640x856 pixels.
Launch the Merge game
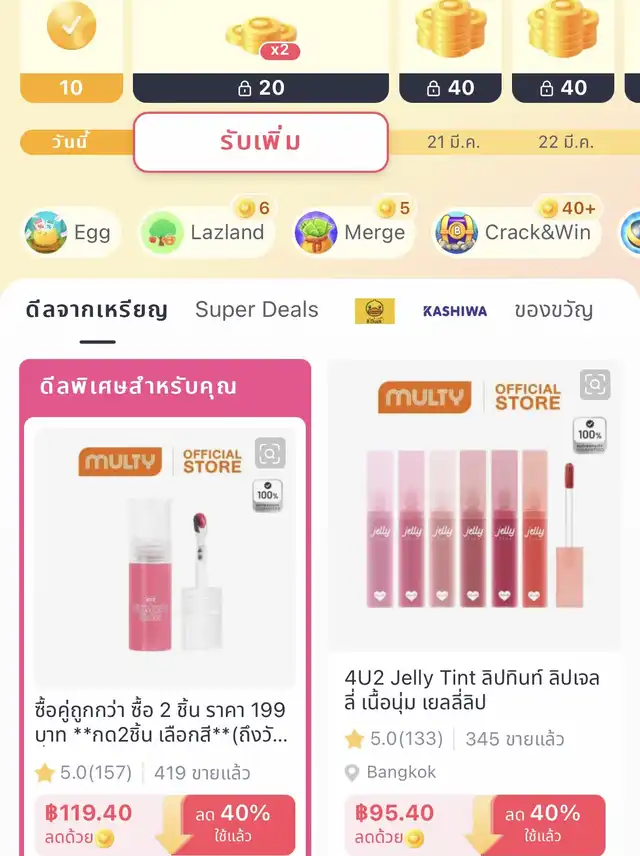pyautogui.click(x=352, y=232)
